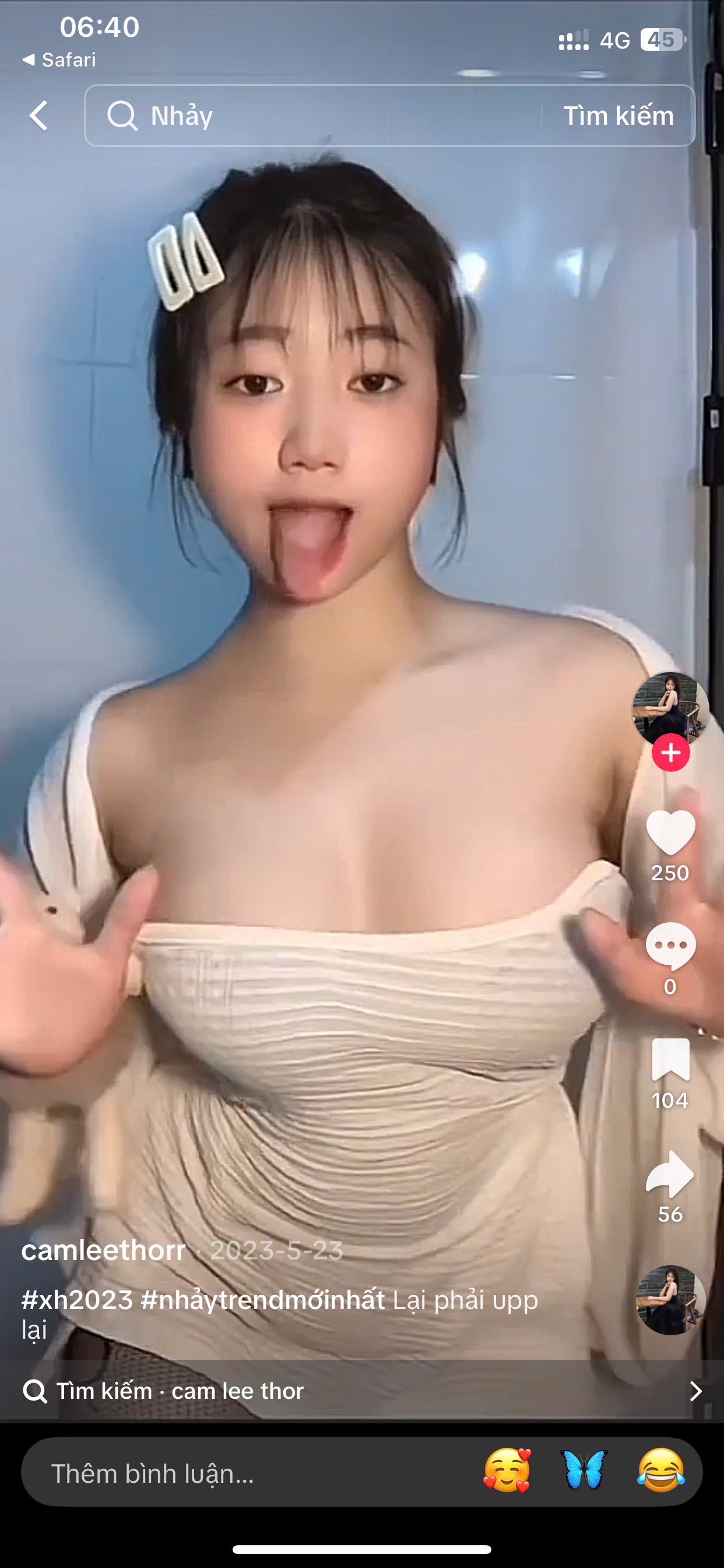The image size is (724, 1568).
Task: Tap the Tìm kiếm search button
Action: pos(618,116)
